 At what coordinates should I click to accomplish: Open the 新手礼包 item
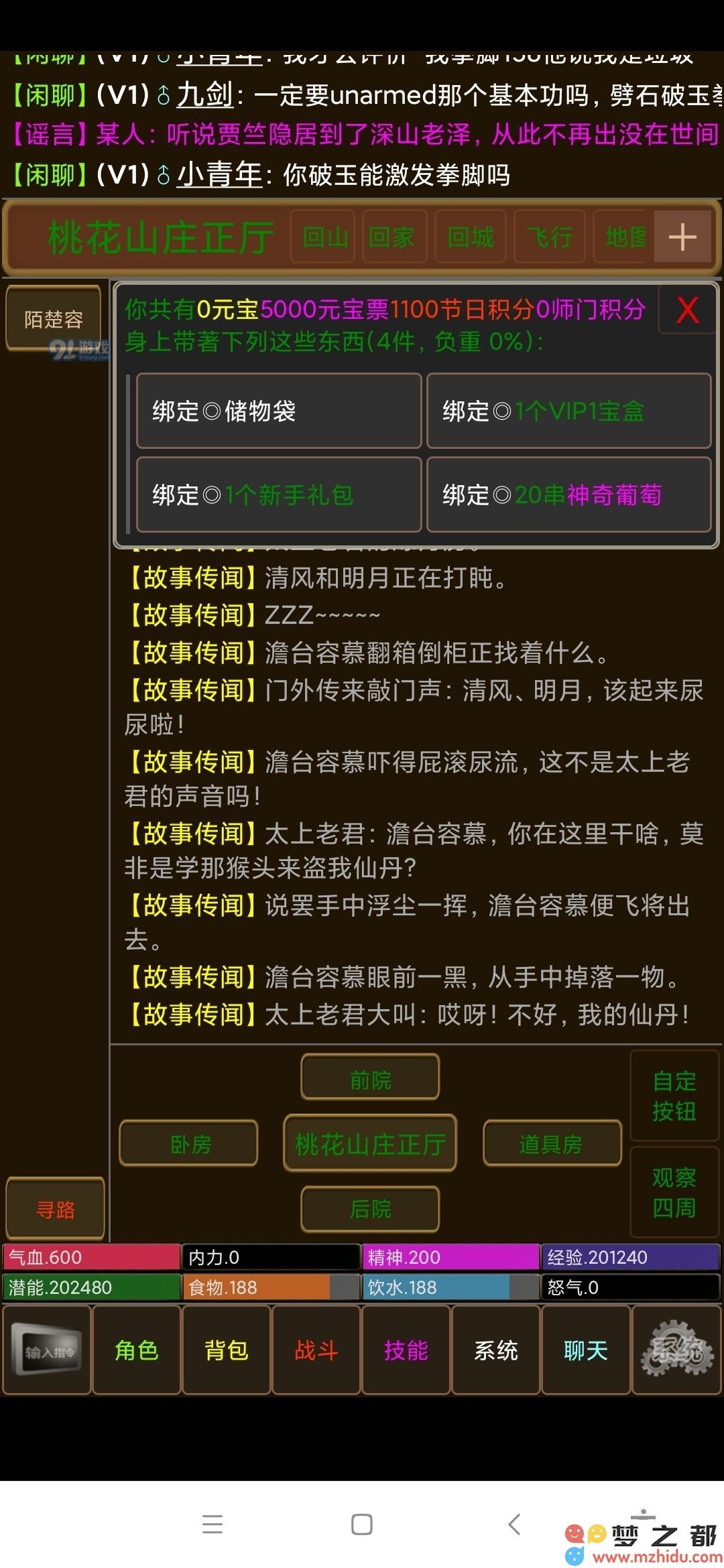click(x=279, y=495)
